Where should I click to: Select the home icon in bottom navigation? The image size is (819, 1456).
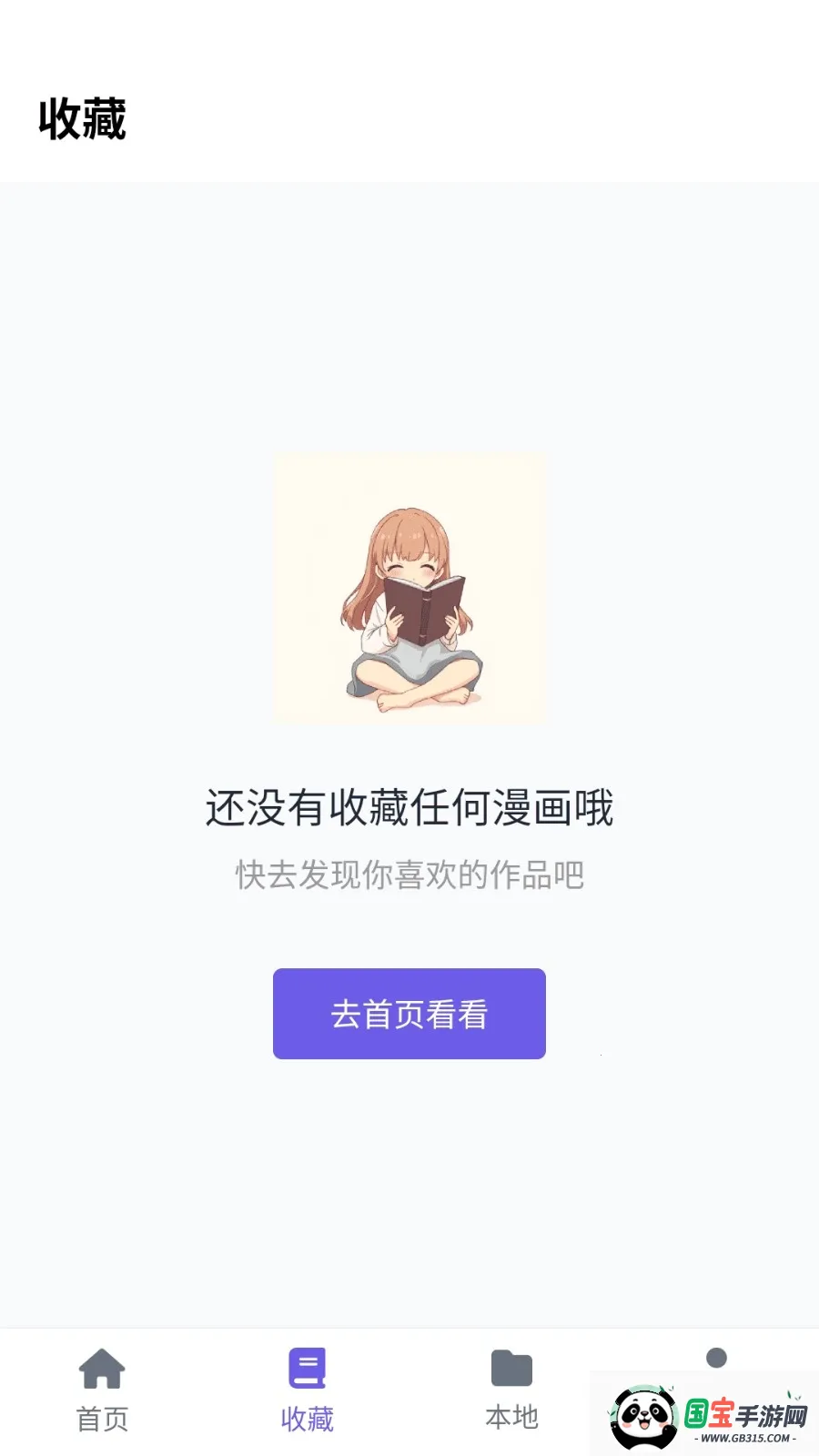(103, 1367)
